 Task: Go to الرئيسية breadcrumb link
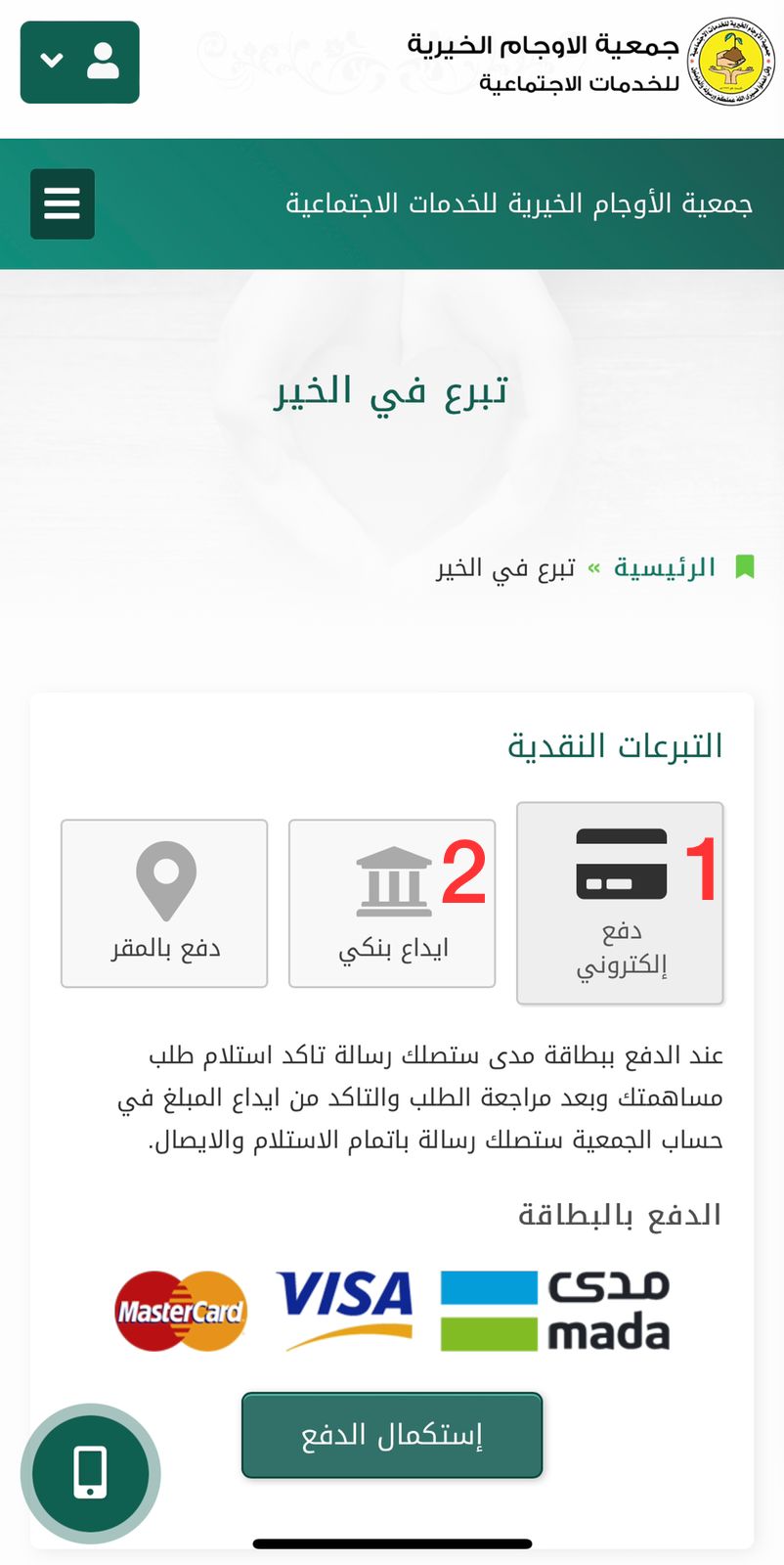tap(665, 567)
